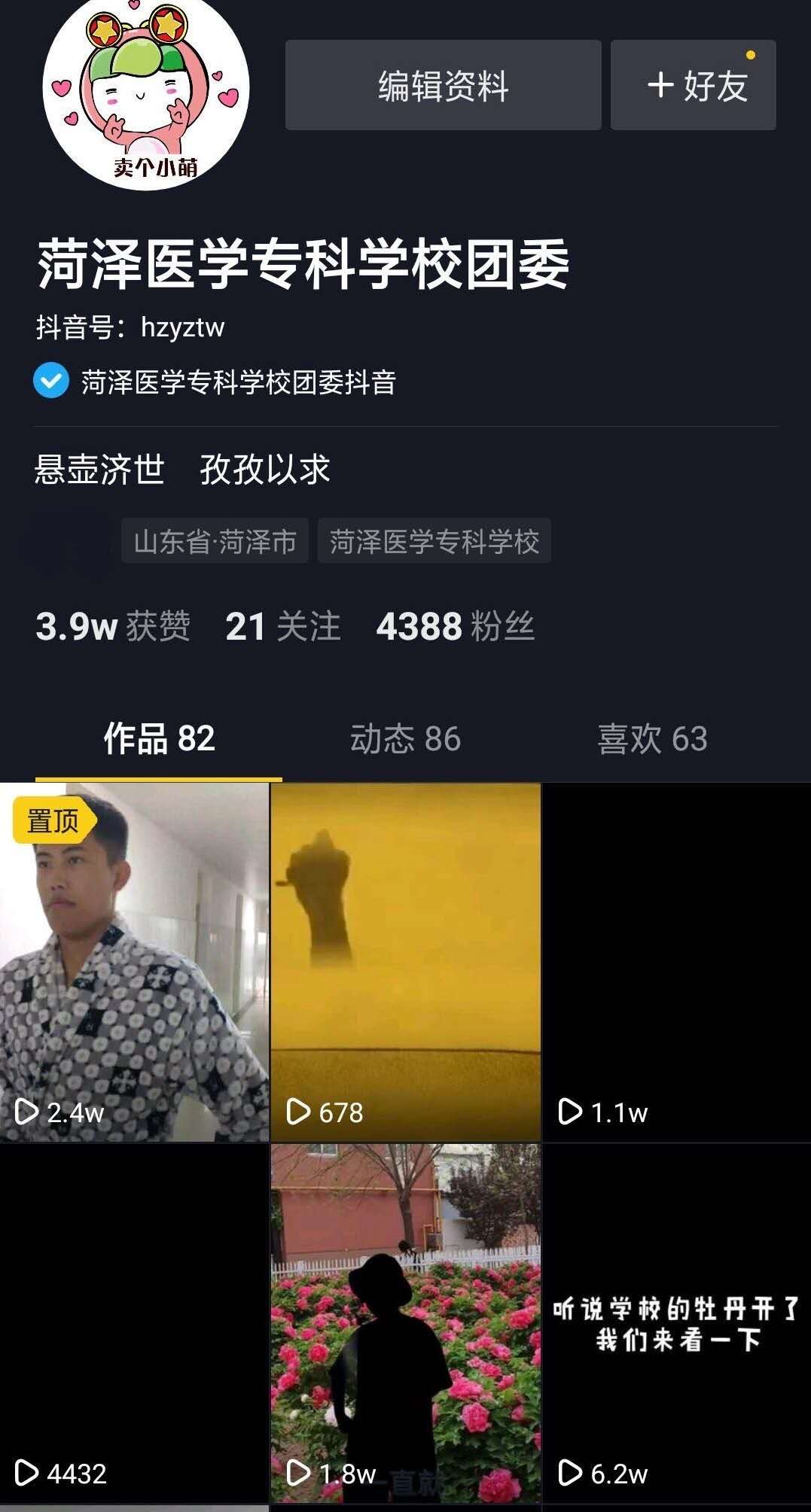Open the 菏泽医学专科学校 school tag

pyautogui.click(x=434, y=541)
